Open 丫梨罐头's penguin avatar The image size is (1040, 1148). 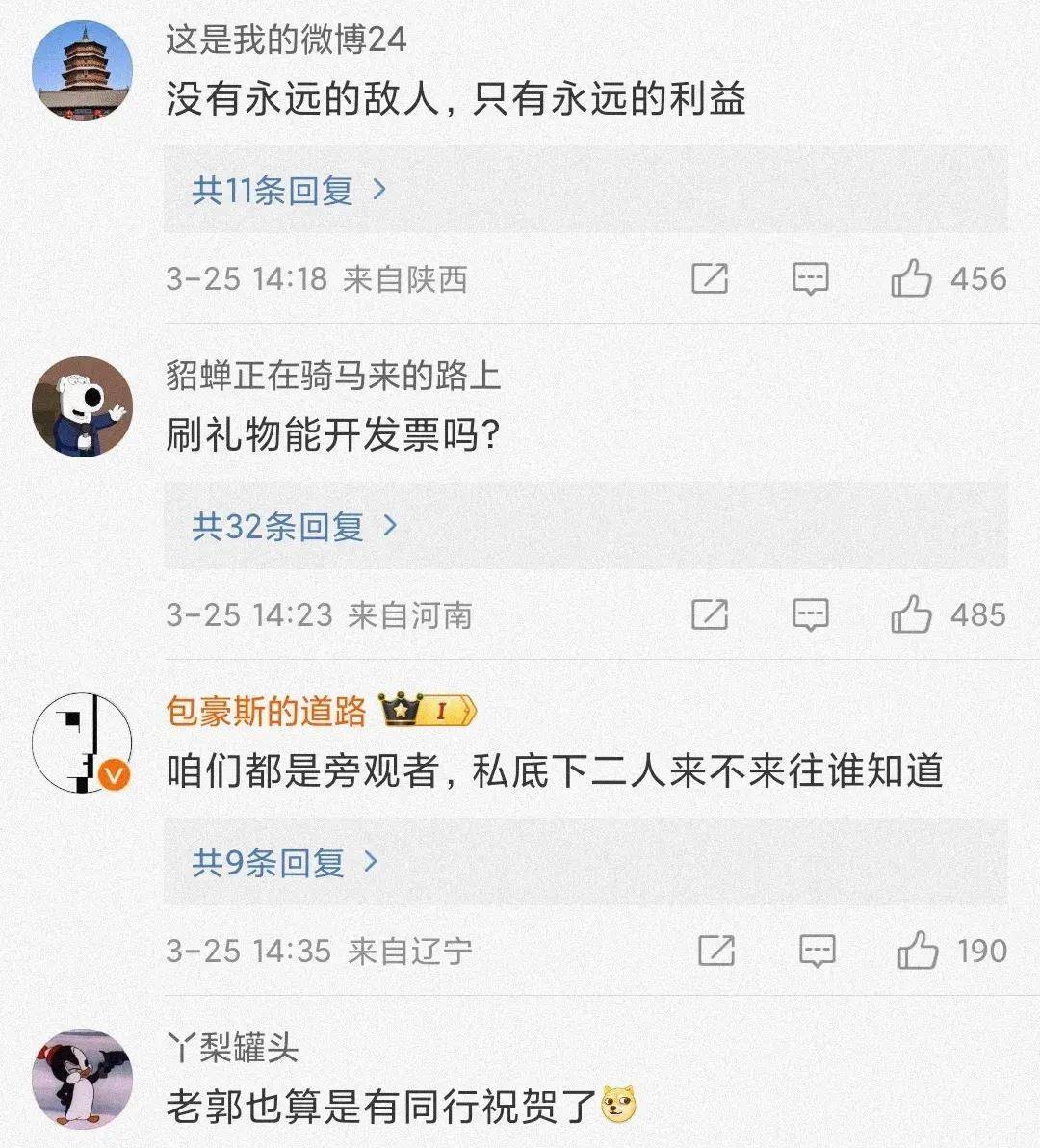[x=85, y=1077]
